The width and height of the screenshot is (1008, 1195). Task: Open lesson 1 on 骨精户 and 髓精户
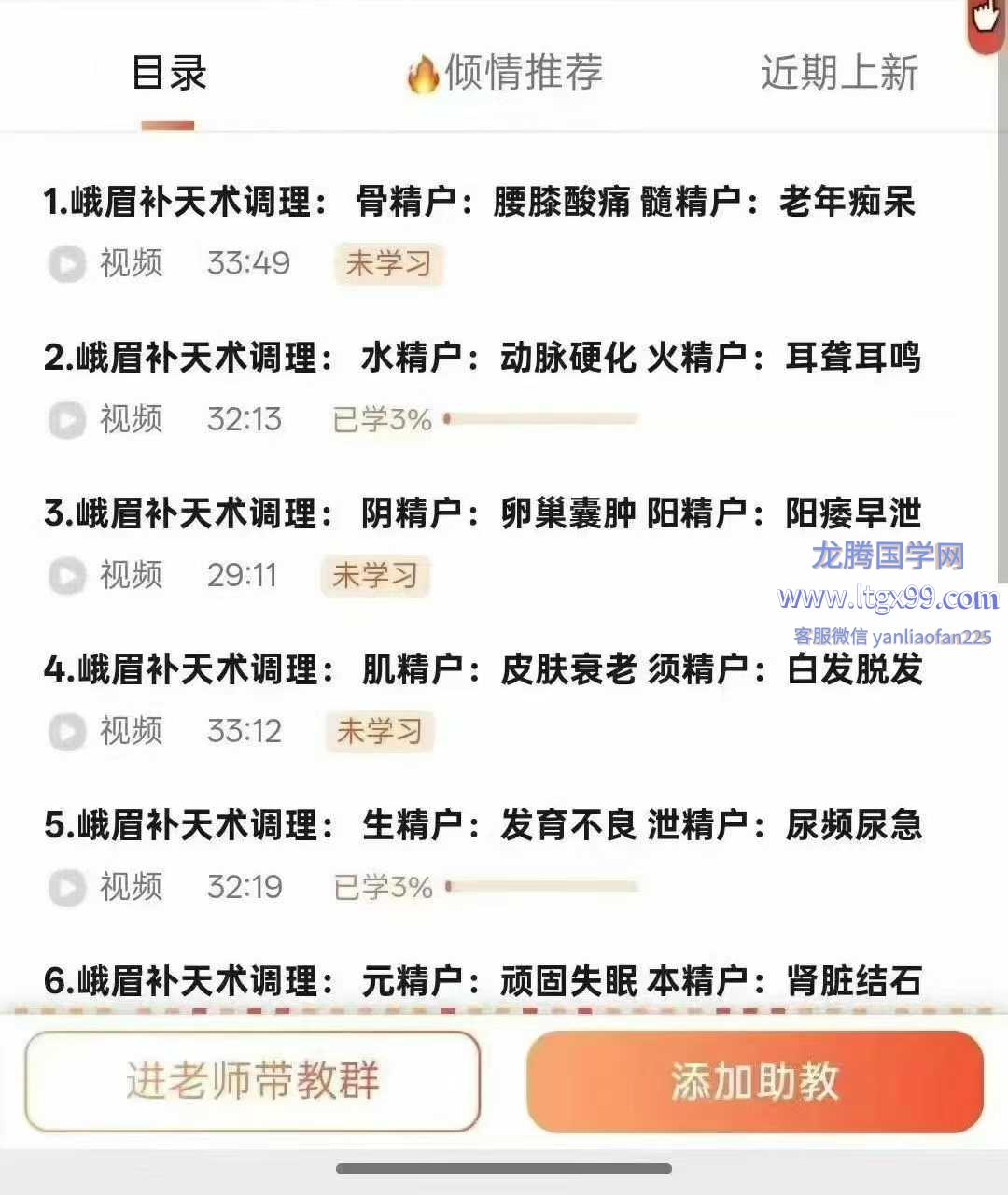coord(479,202)
